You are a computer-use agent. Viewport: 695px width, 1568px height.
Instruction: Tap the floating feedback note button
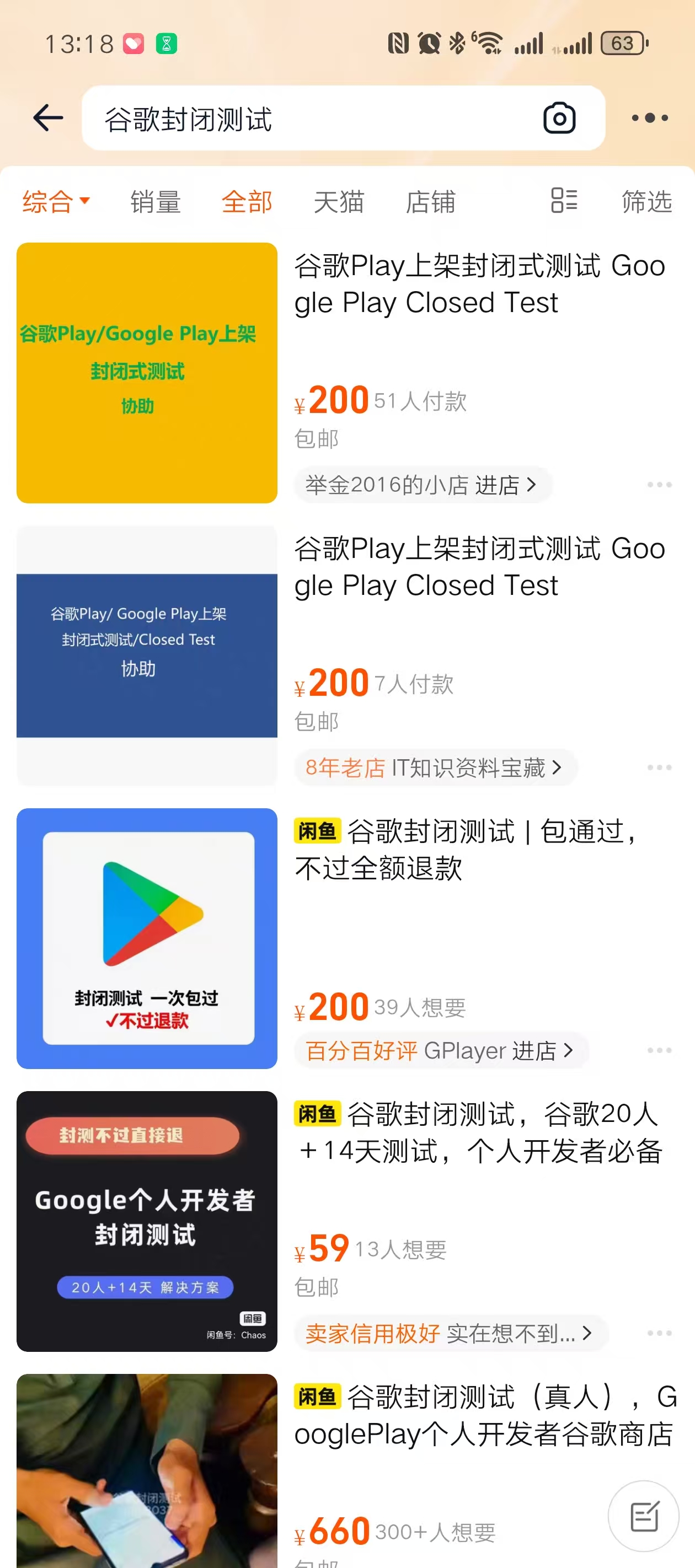coord(643,1516)
